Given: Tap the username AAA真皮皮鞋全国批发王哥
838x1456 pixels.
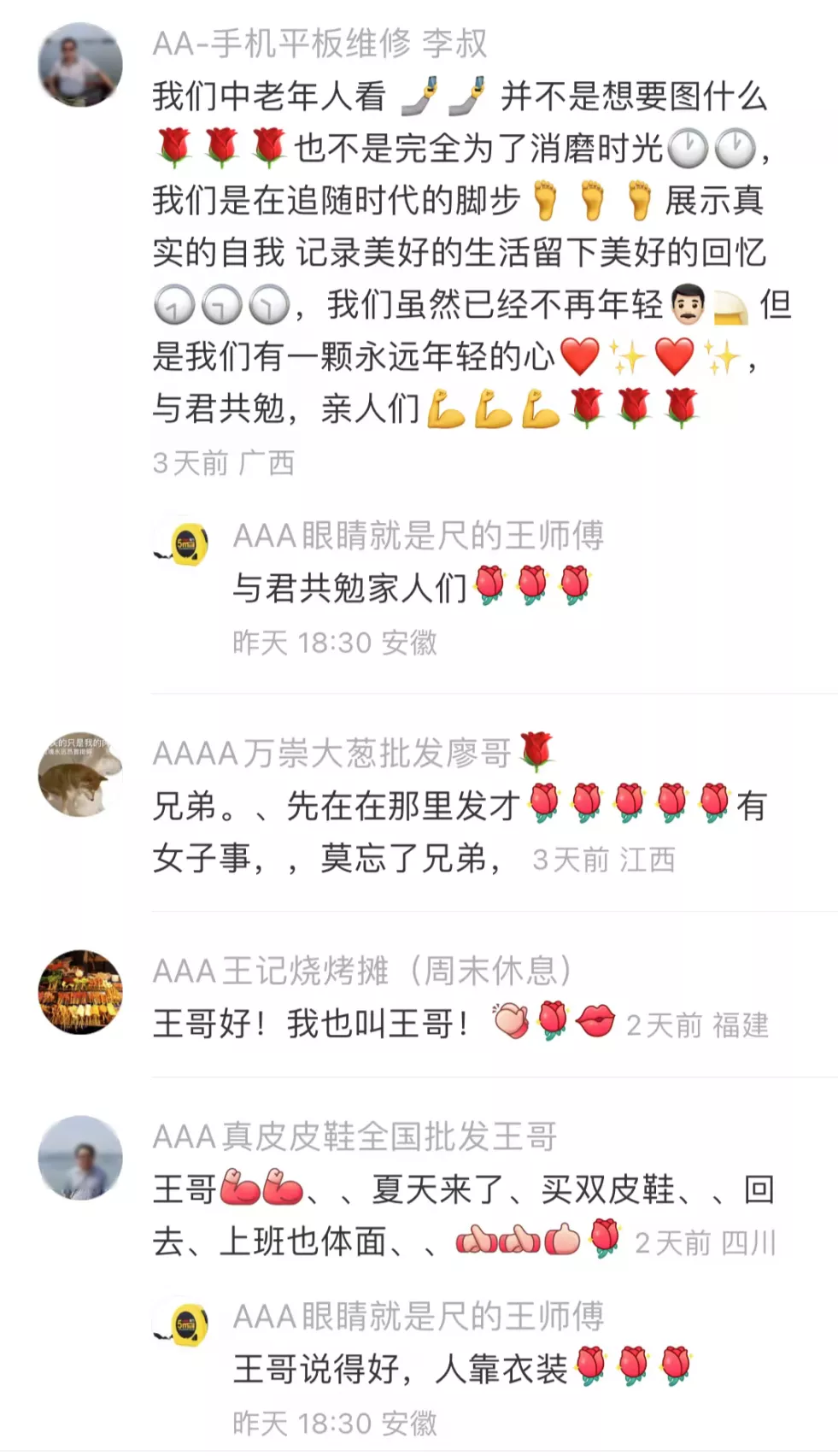Looking at the screenshot, I should 355,1136.
